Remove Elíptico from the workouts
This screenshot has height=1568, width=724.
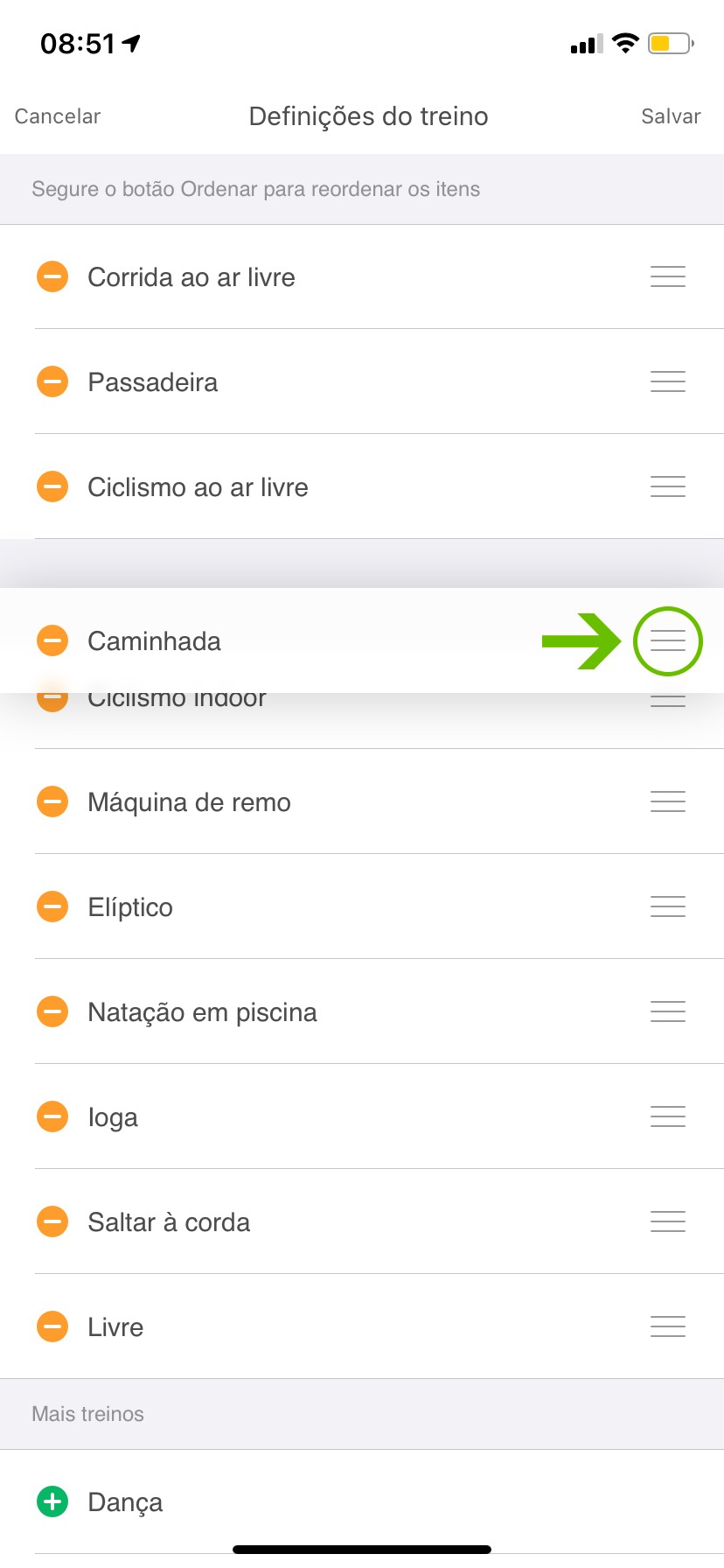pos(52,907)
